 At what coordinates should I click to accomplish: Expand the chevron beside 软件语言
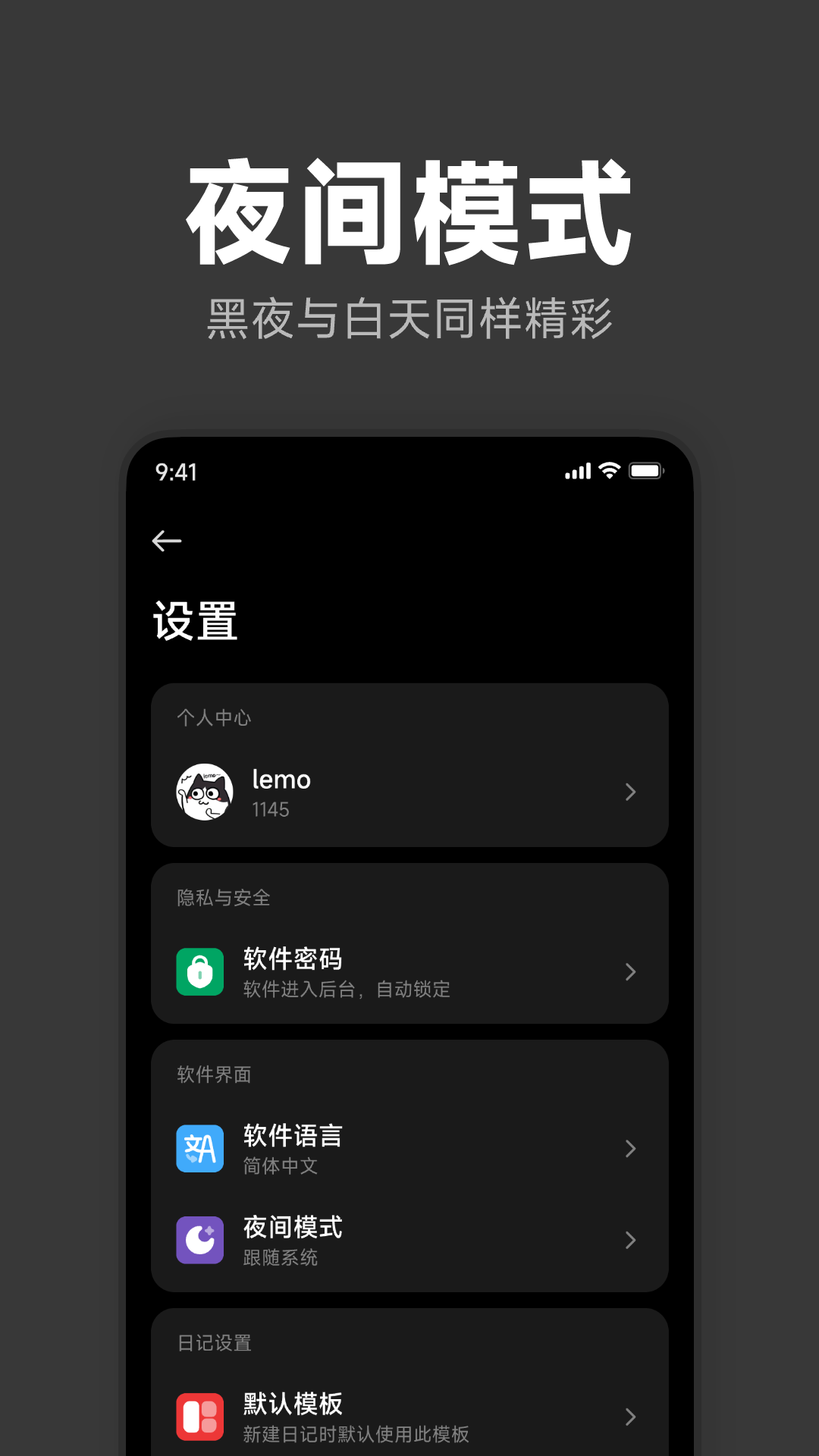click(631, 1148)
